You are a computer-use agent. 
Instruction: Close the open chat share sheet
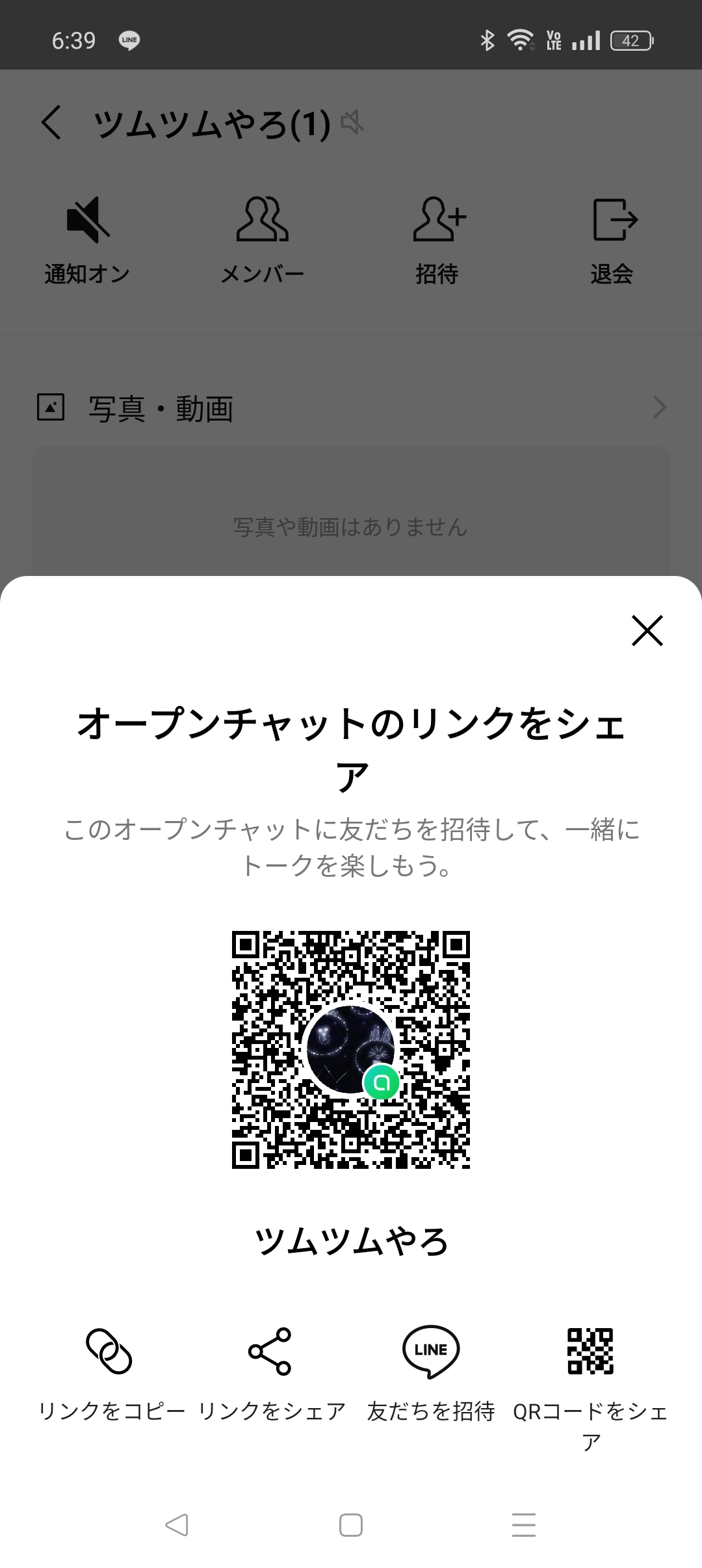pos(647,631)
